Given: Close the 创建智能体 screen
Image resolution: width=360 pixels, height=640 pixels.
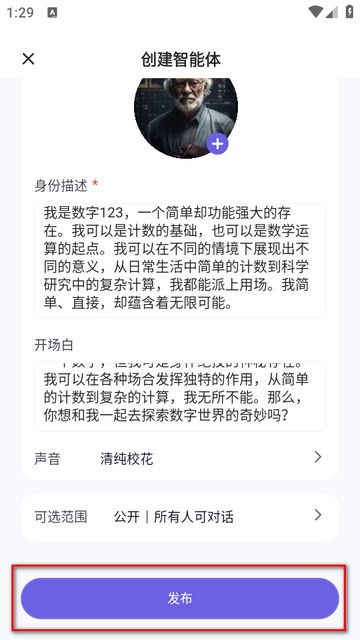Looking at the screenshot, I should [x=28, y=59].
